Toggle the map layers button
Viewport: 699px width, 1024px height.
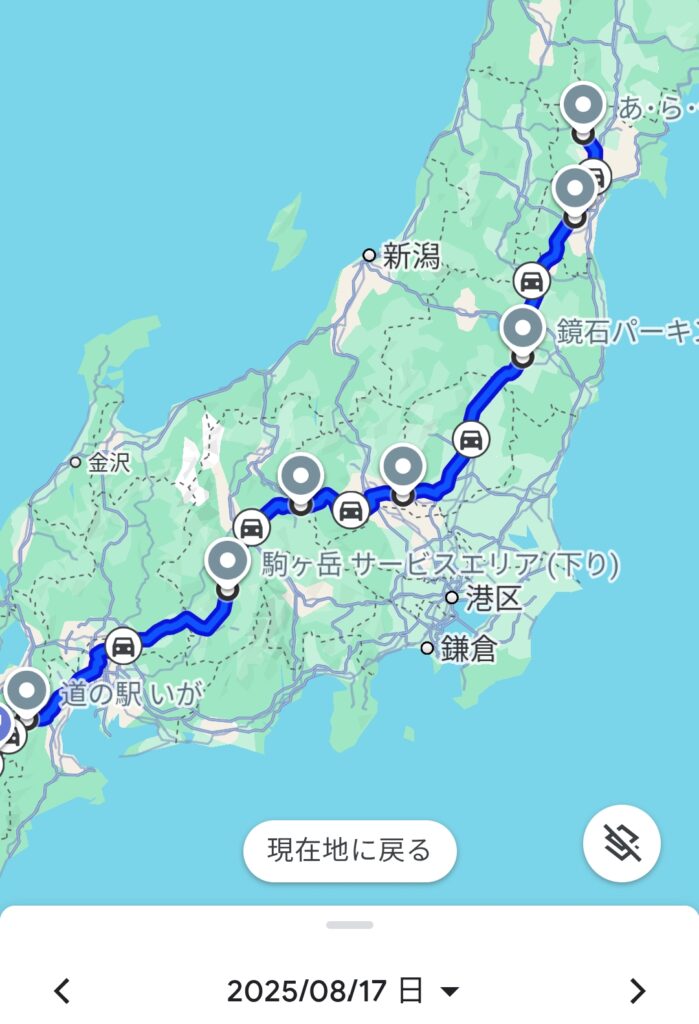pyautogui.click(x=621, y=843)
